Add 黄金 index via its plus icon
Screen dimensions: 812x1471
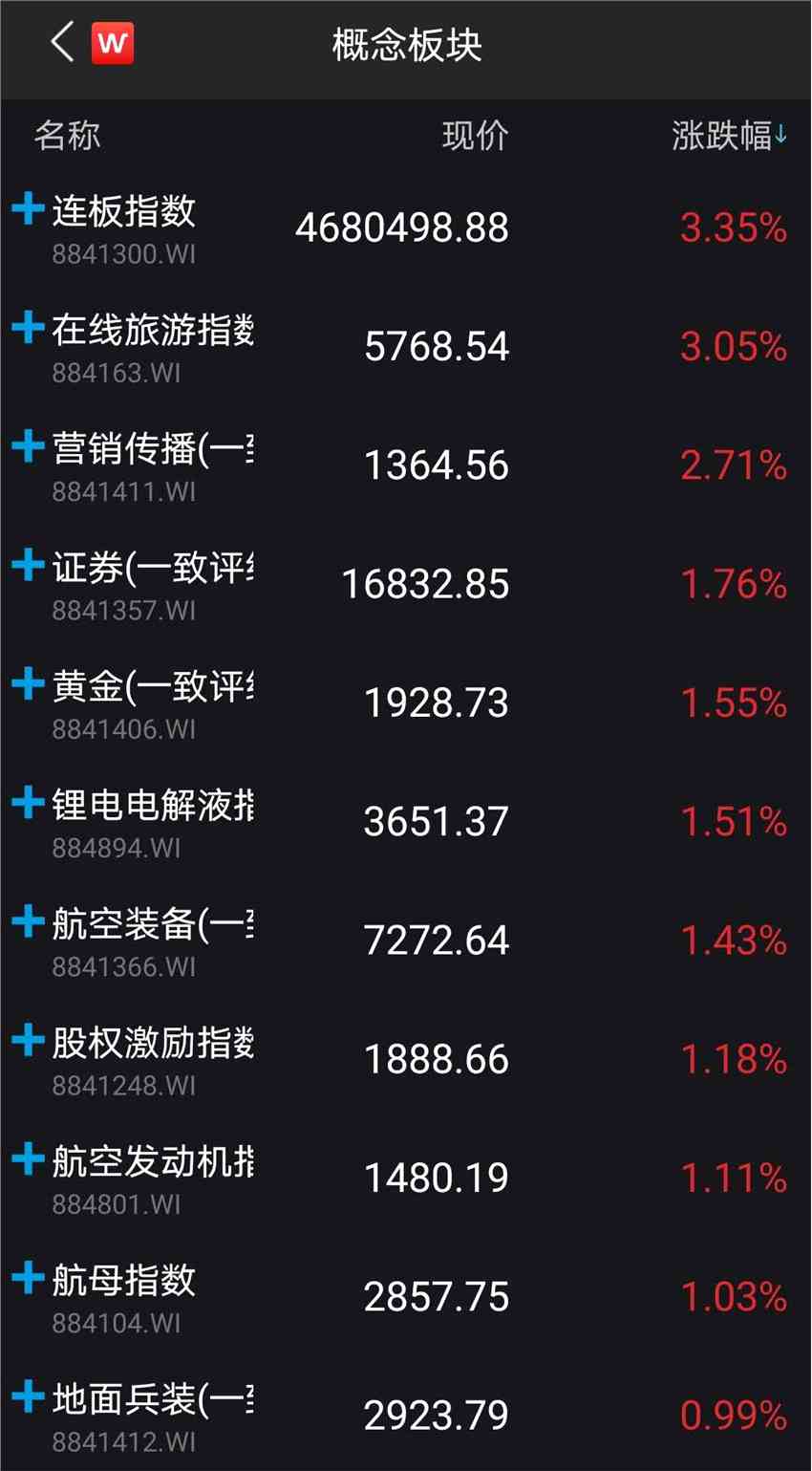[x=29, y=683]
